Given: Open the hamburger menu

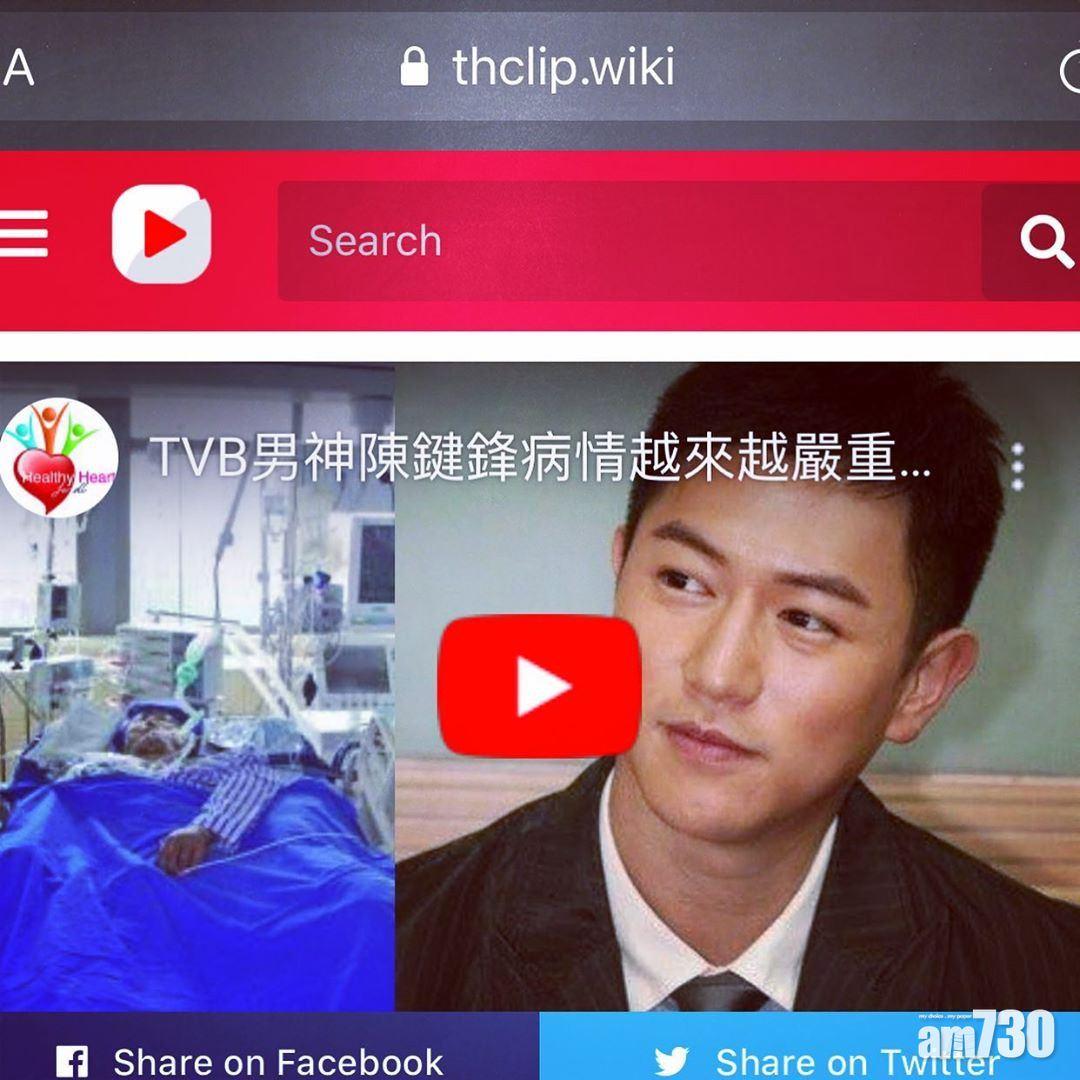Looking at the screenshot, I should 22,236.
